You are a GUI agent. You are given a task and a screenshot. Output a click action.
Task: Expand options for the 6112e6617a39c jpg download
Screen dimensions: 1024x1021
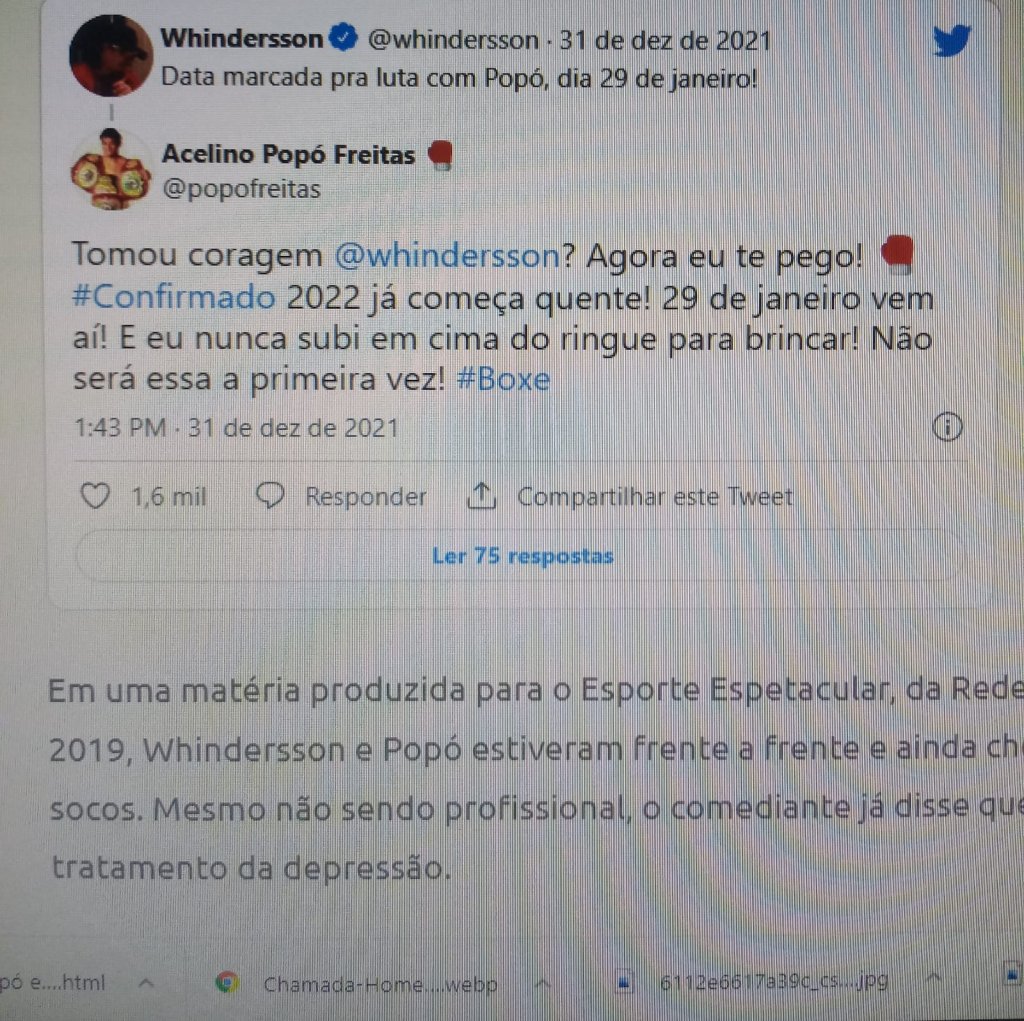point(934,976)
